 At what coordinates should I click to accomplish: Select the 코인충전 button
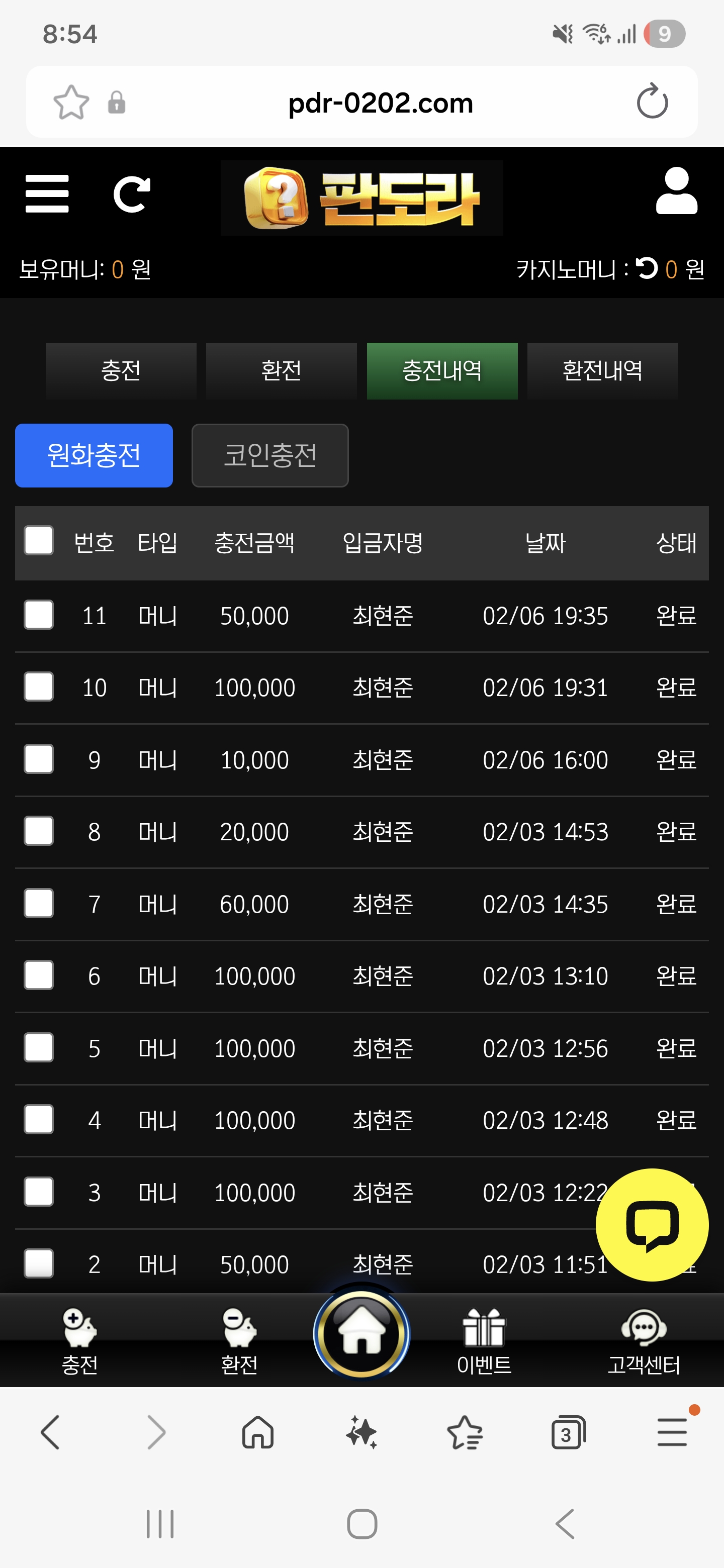[x=270, y=455]
